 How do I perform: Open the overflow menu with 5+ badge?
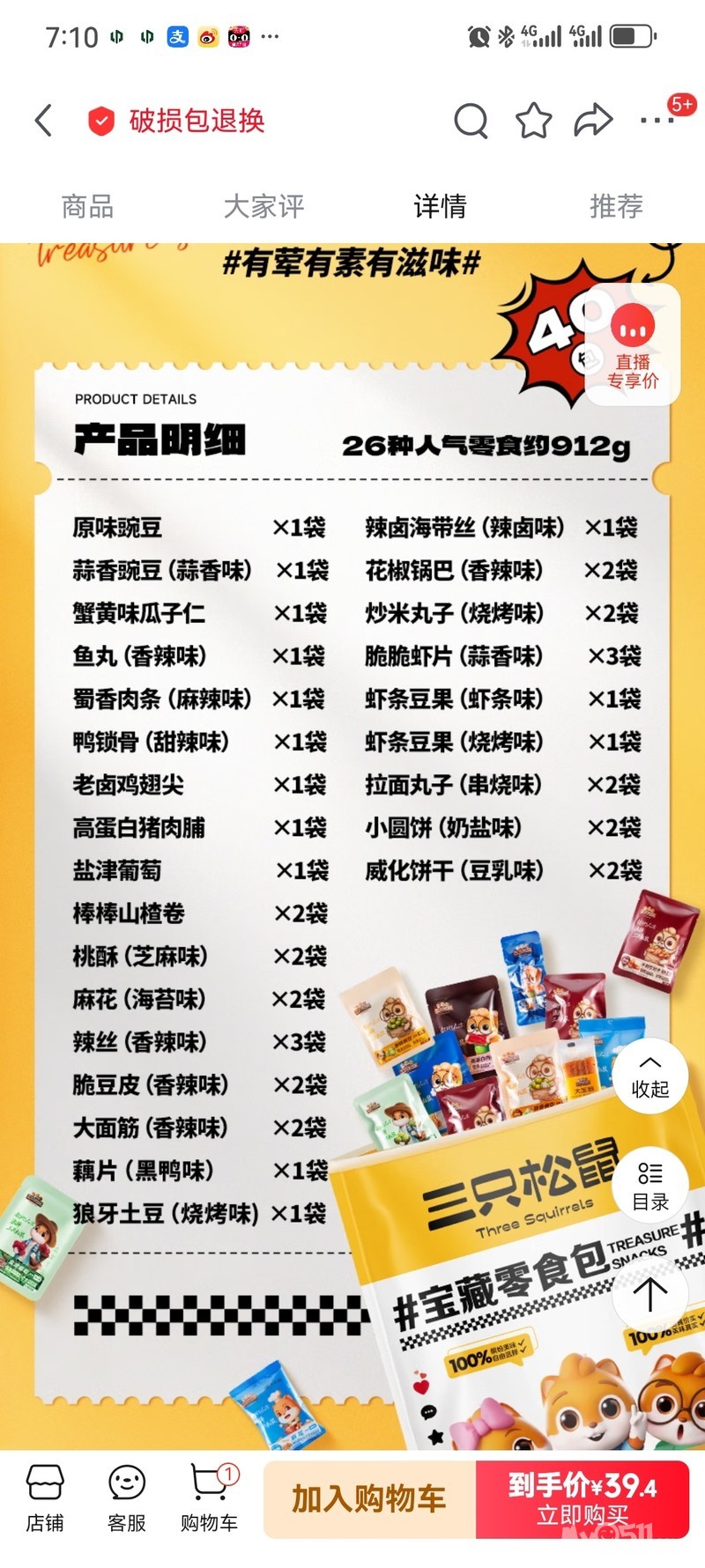click(657, 121)
